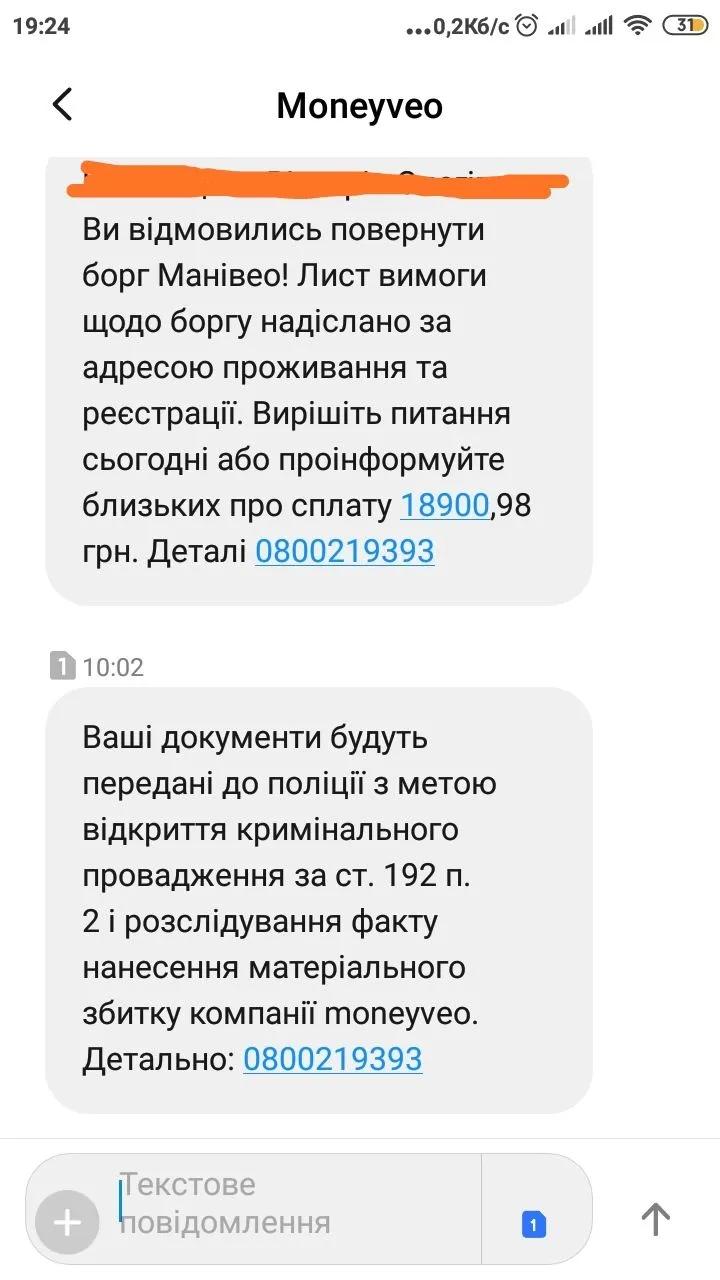Switch the SIM card selector
Screen dimensions: 720x1280
pyautogui.click(x=534, y=1223)
